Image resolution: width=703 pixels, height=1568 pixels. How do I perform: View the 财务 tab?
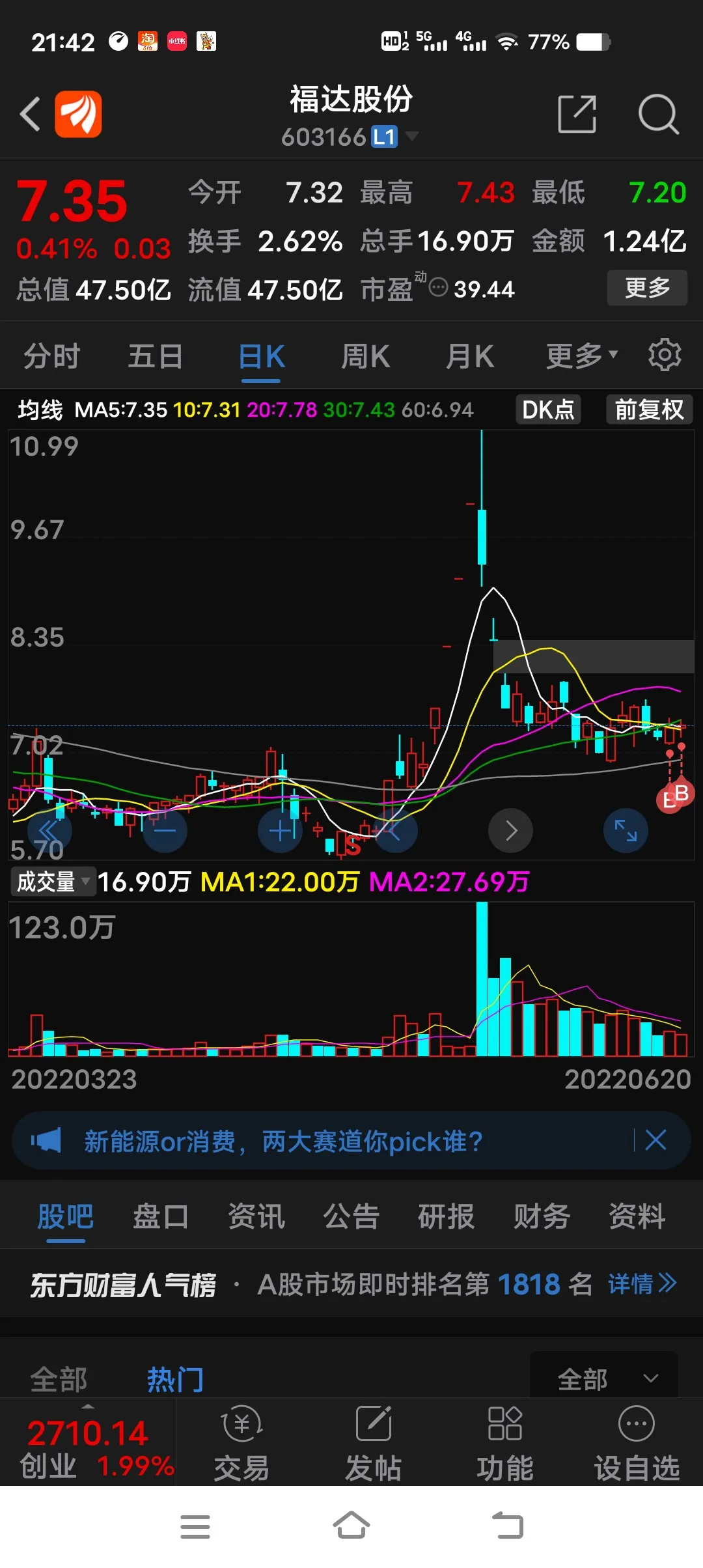click(x=542, y=1216)
